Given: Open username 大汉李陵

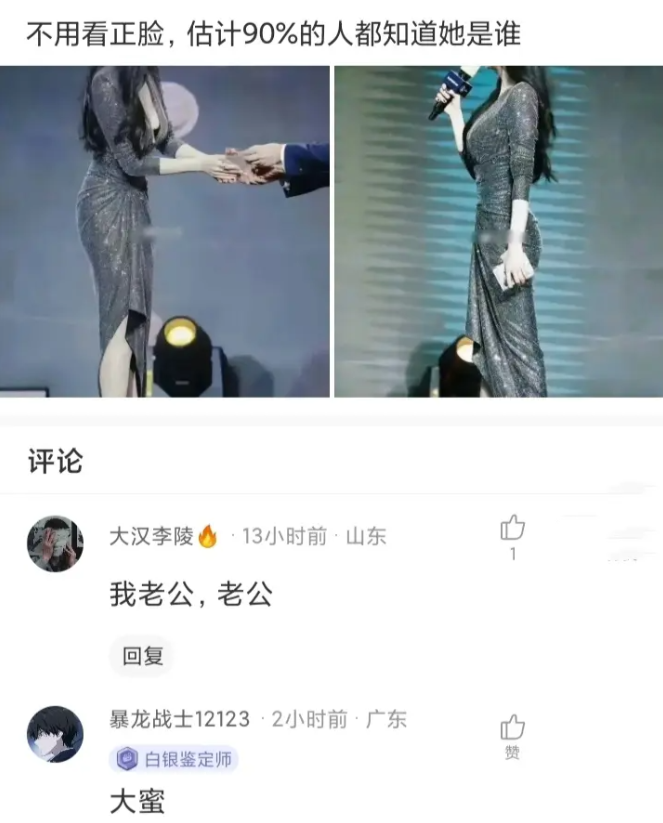Looking at the screenshot, I should click(151, 536).
